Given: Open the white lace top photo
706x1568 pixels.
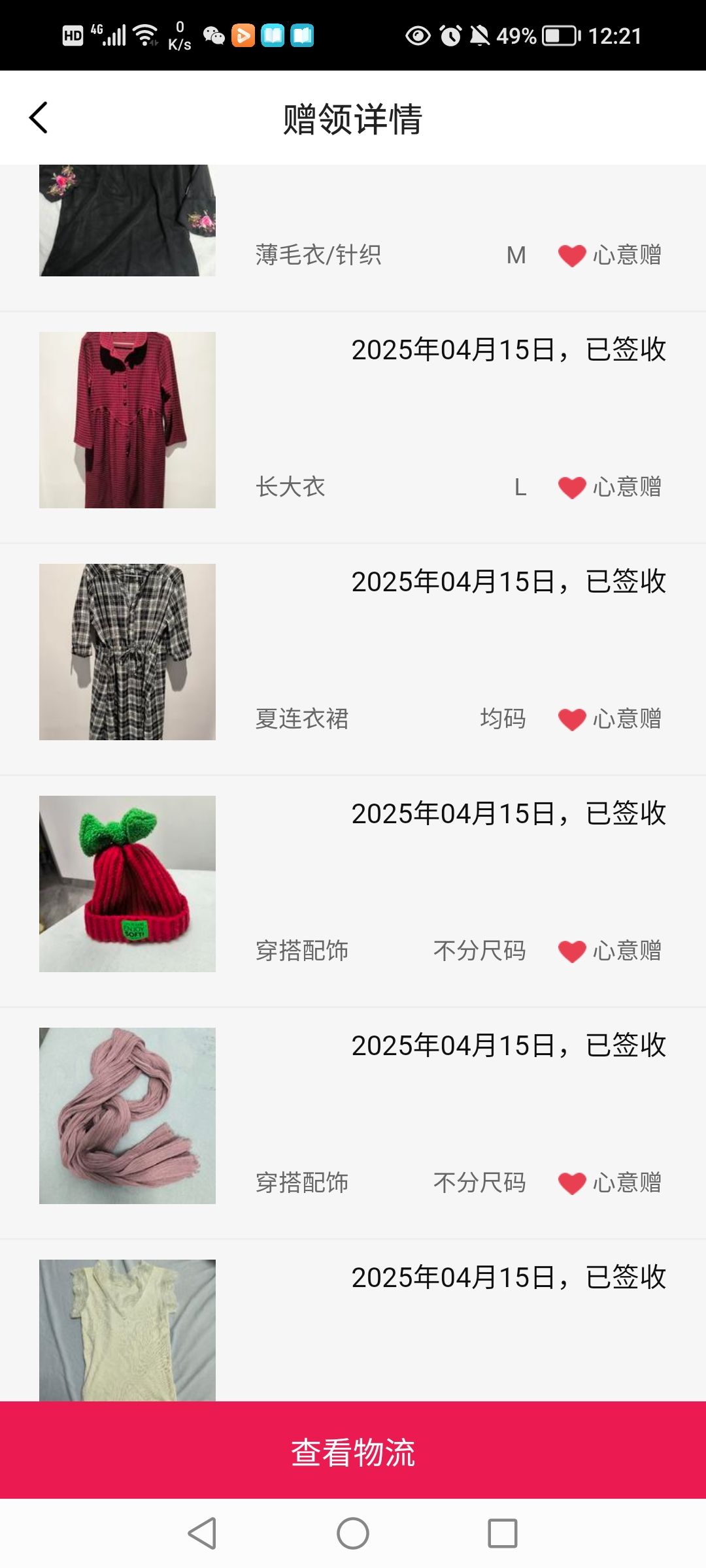Looking at the screenshot, I should [x=127, y=1330].
